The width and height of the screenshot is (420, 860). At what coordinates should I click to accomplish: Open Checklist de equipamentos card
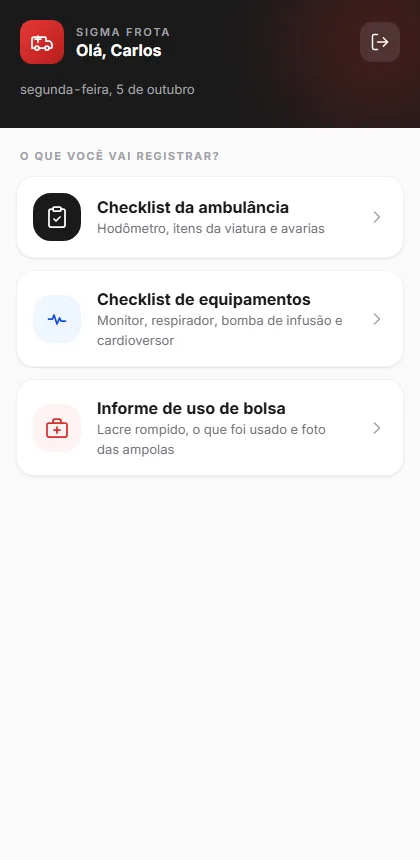[210, 319]
